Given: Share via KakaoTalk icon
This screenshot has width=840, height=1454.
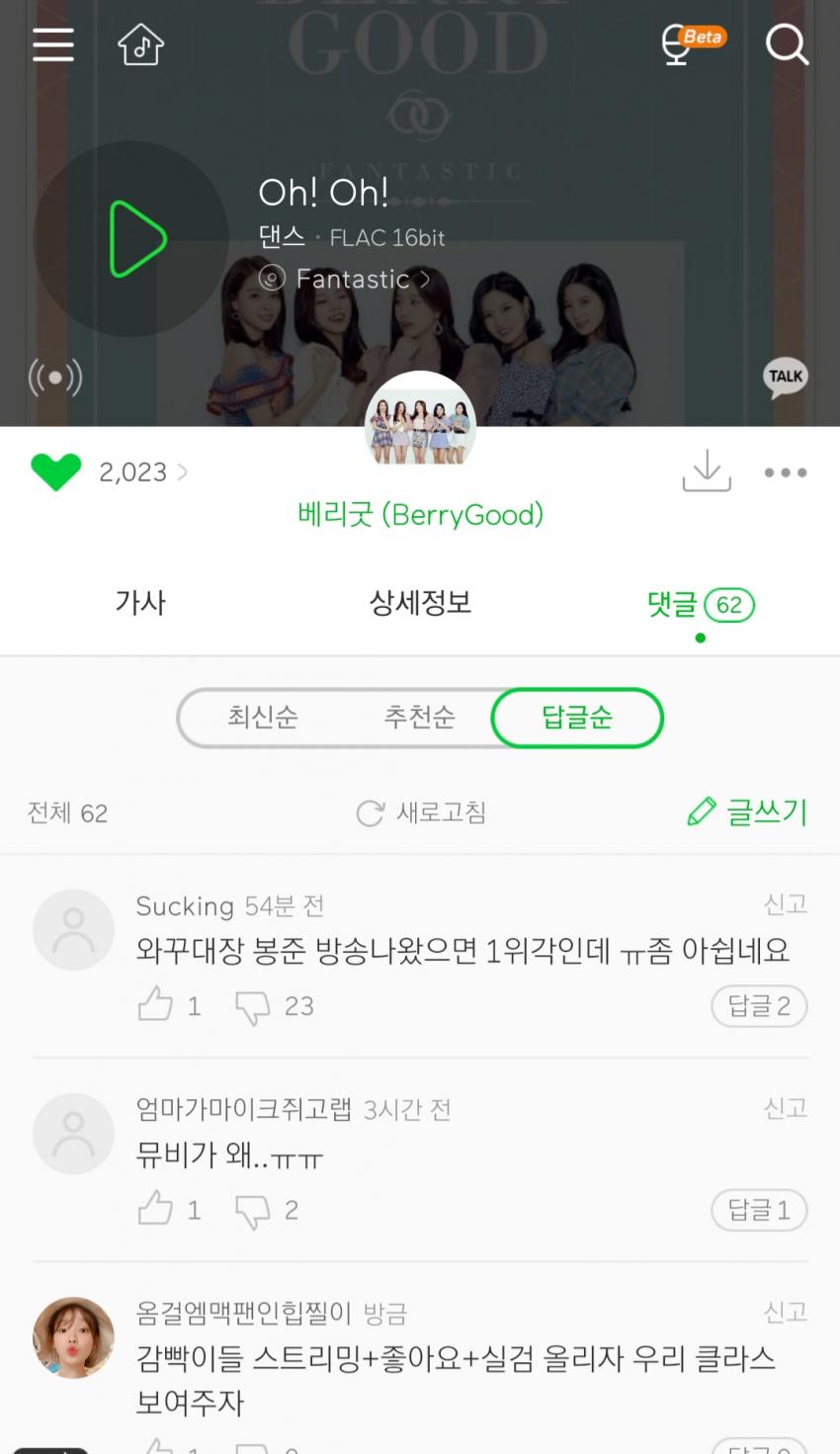Looking at the screenshot, I should coord(785,377).
